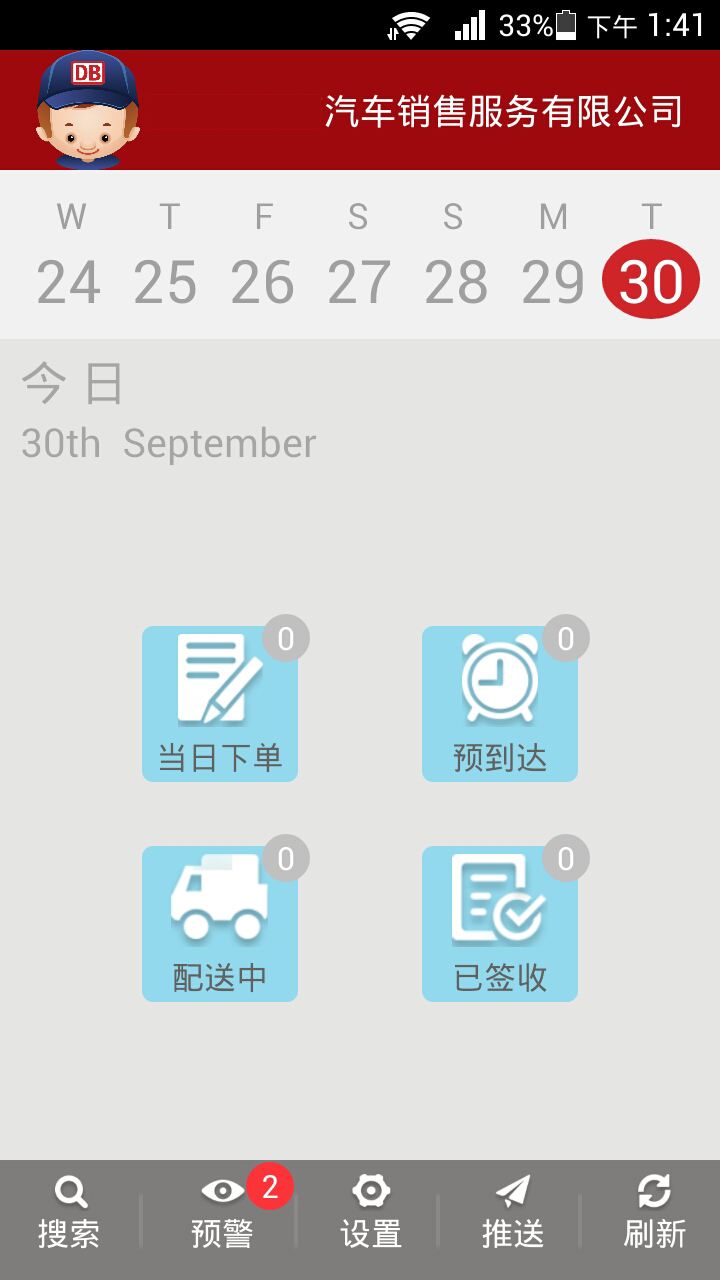Open the 配送中 in-delivery tile
This screenshot has width=720, height=1280.
(220, 923)
